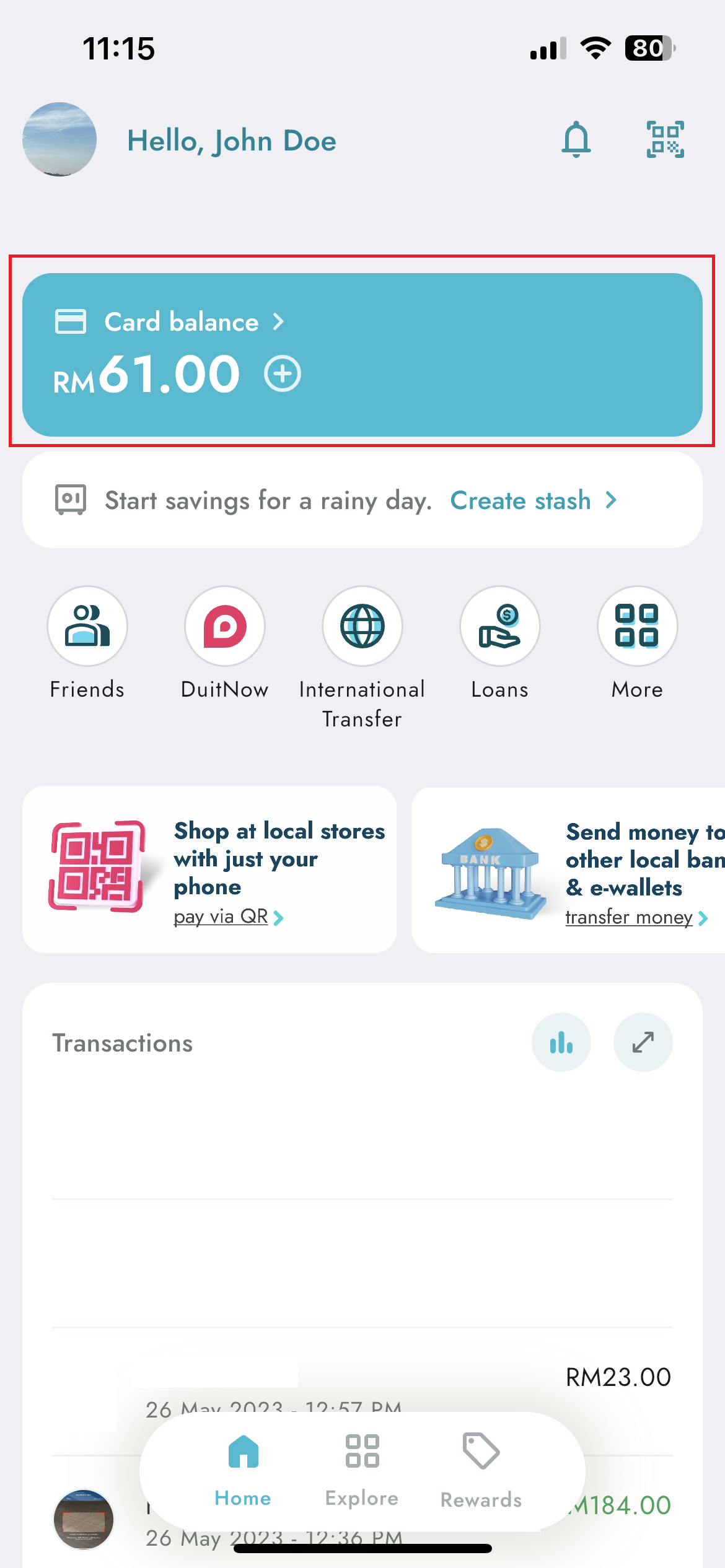Open Friends shortcut
The image size is (725, 1568).
(87, 627)
